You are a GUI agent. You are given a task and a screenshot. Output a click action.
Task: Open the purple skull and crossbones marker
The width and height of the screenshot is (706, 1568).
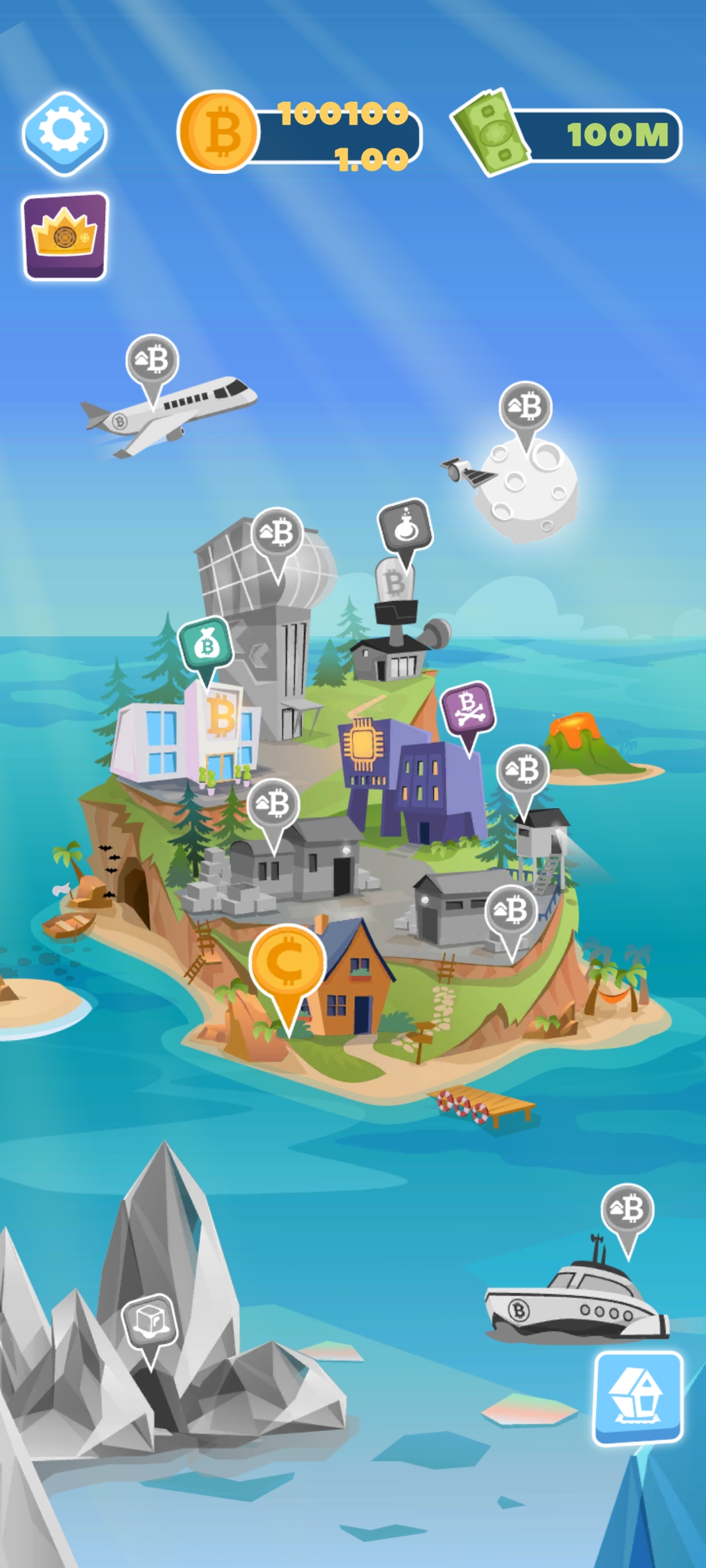pos(468,709)
